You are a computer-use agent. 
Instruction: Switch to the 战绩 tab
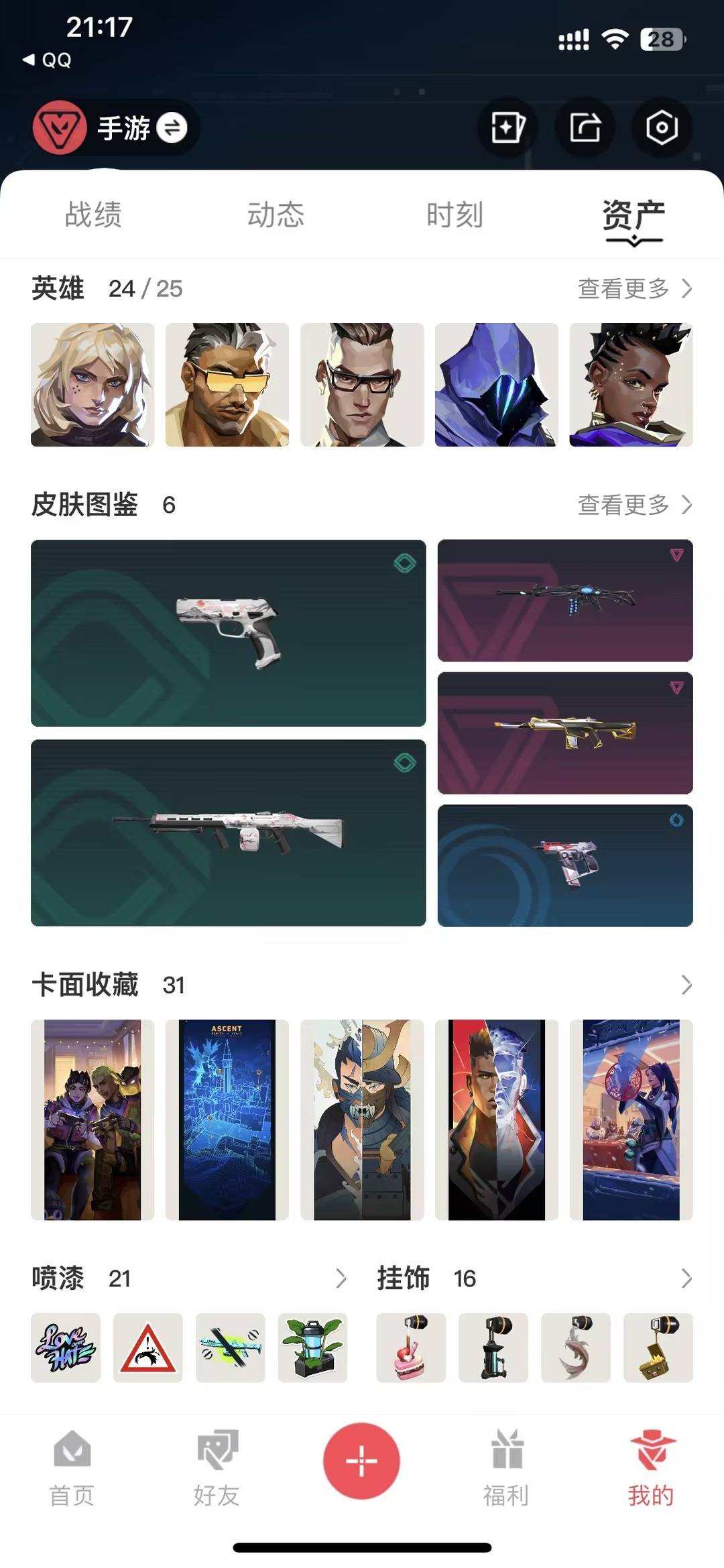tap(92, 215)
